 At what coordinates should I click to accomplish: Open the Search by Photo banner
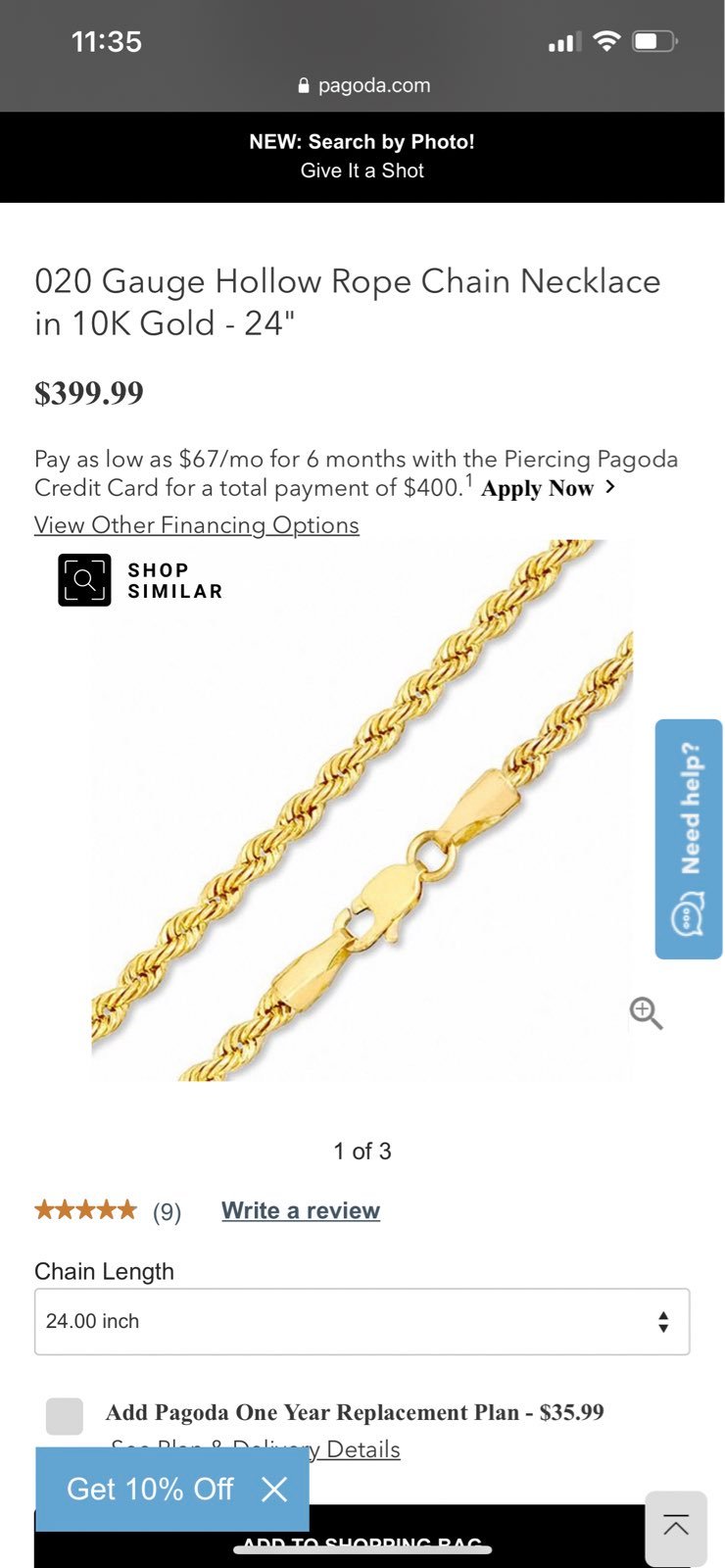point(362,157)
